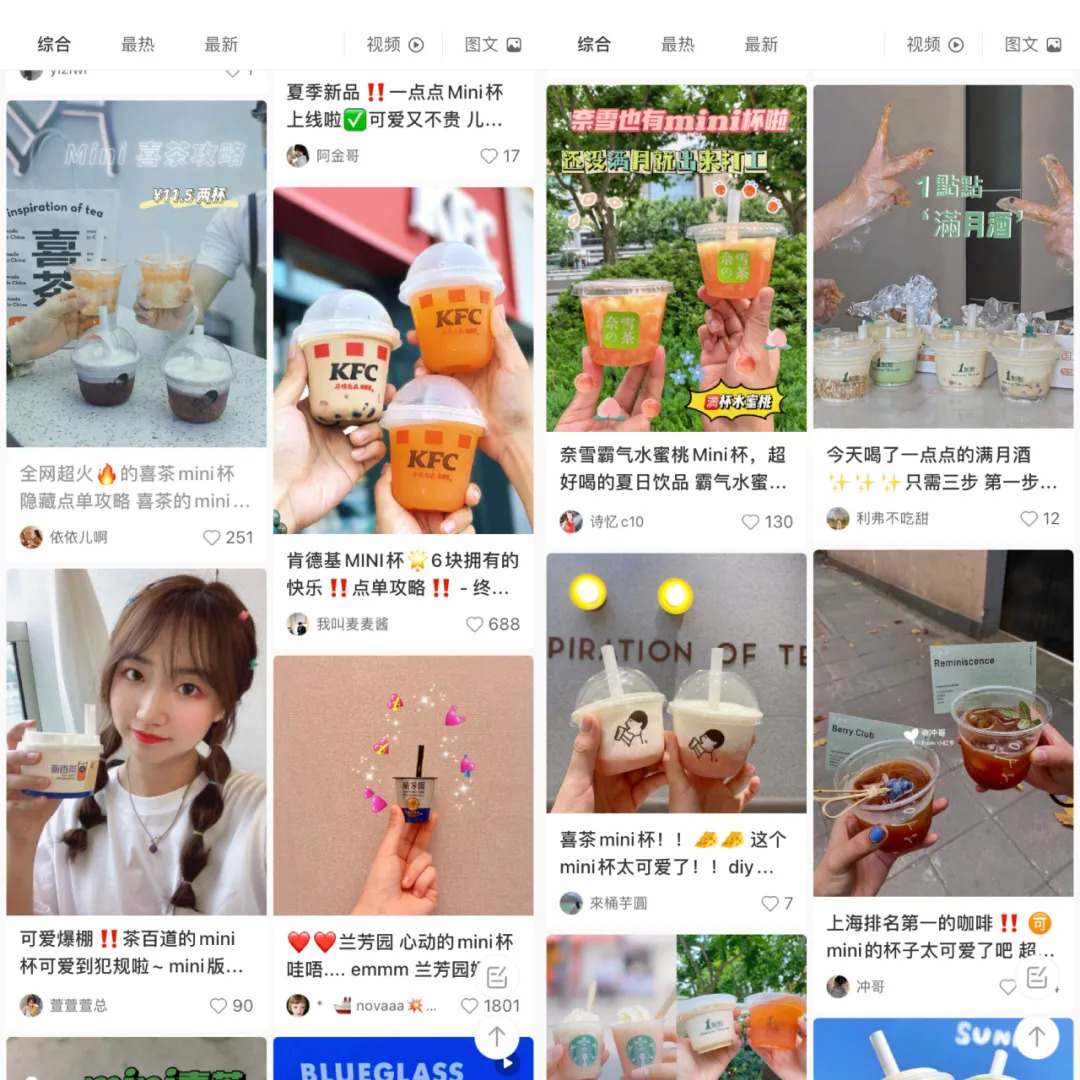This screenshot has height=1080, width=1080.
Task: Like 來桶芋圓's 喜茶 post
Action: (x=770, y=903)
